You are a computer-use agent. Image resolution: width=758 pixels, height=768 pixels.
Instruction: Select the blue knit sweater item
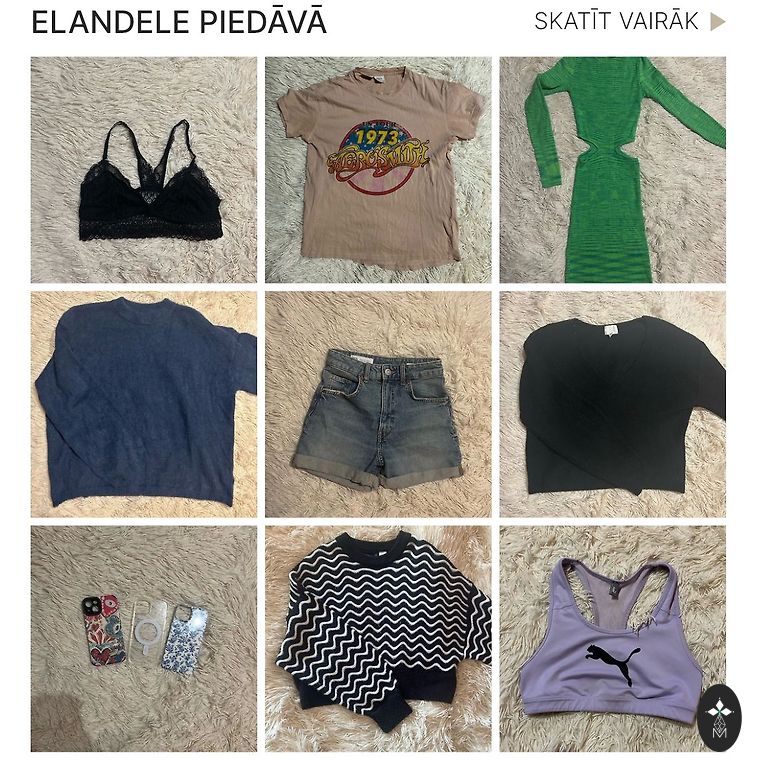pos(143,404)
